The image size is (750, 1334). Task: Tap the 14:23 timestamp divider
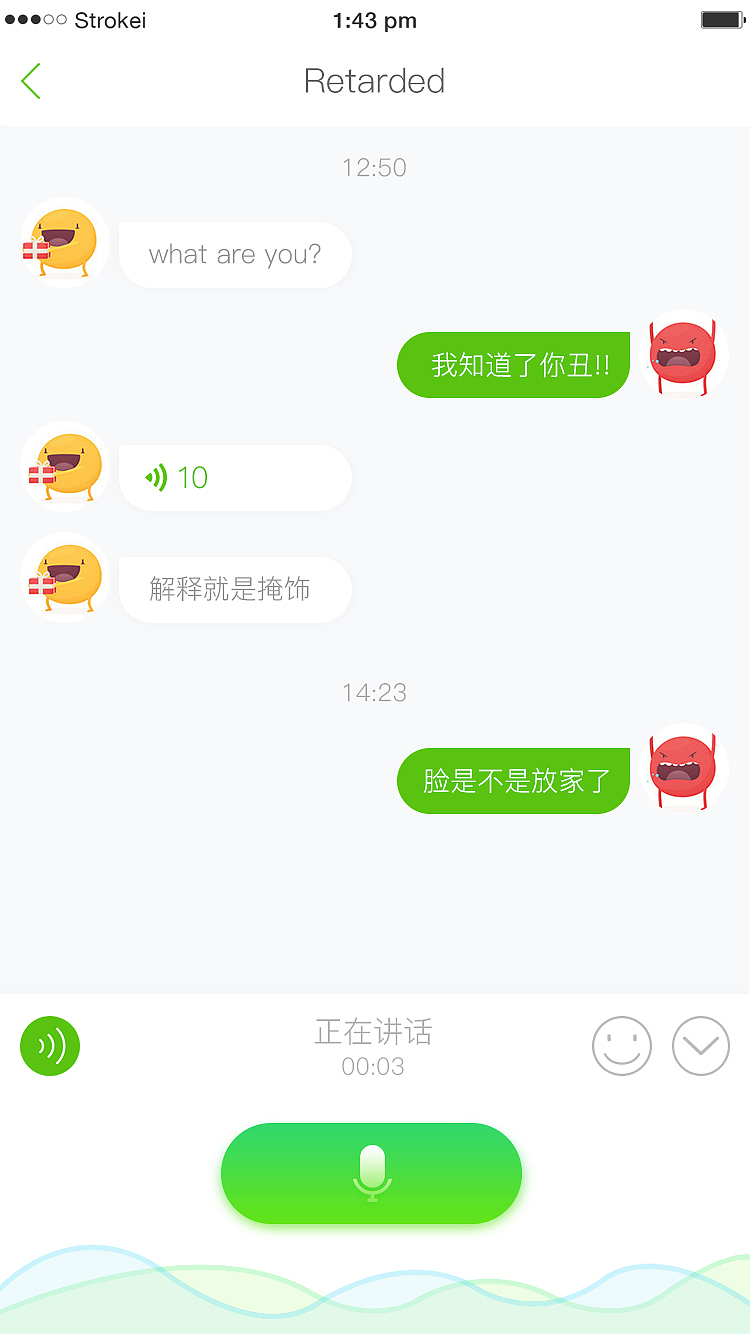[374, 692]
